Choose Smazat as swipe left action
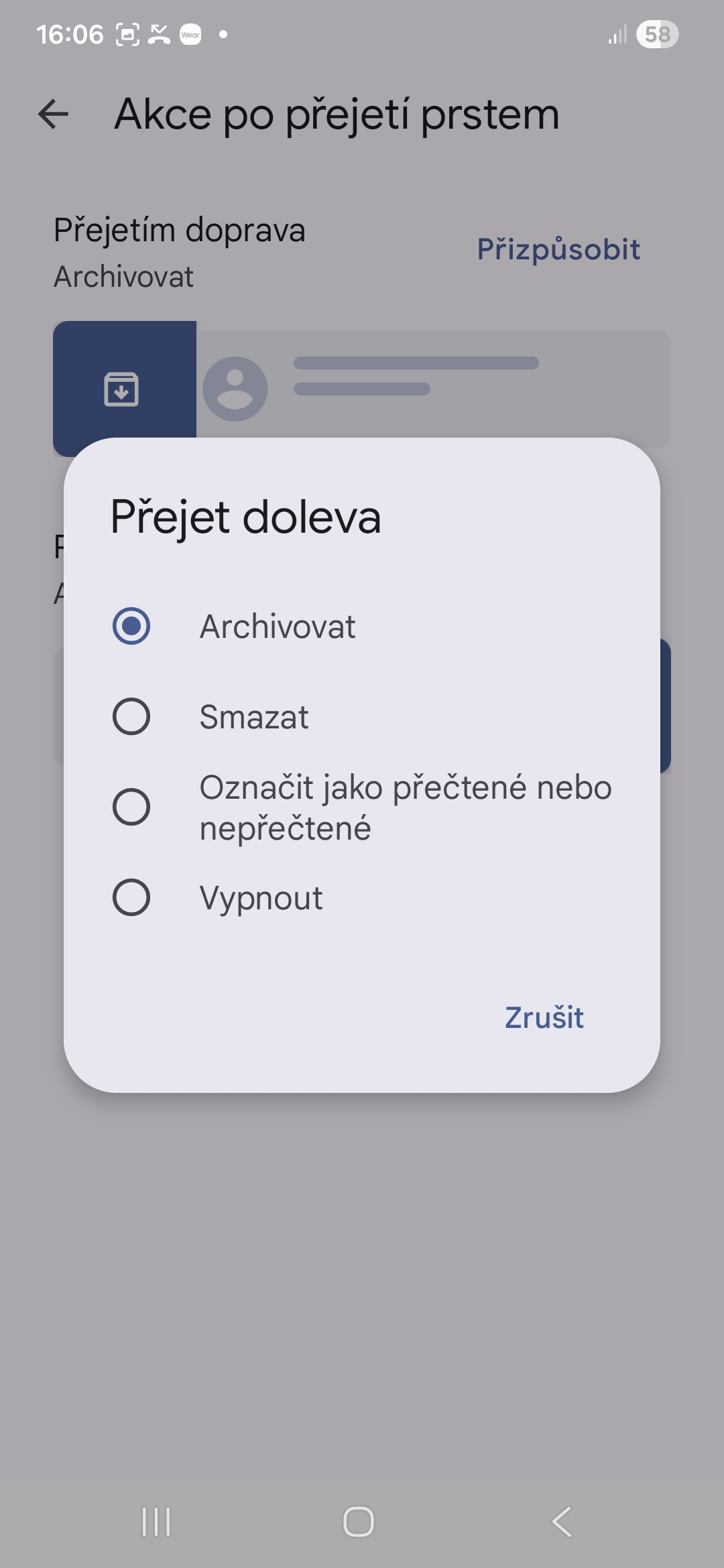724x1568 pixels. point(131,716)
